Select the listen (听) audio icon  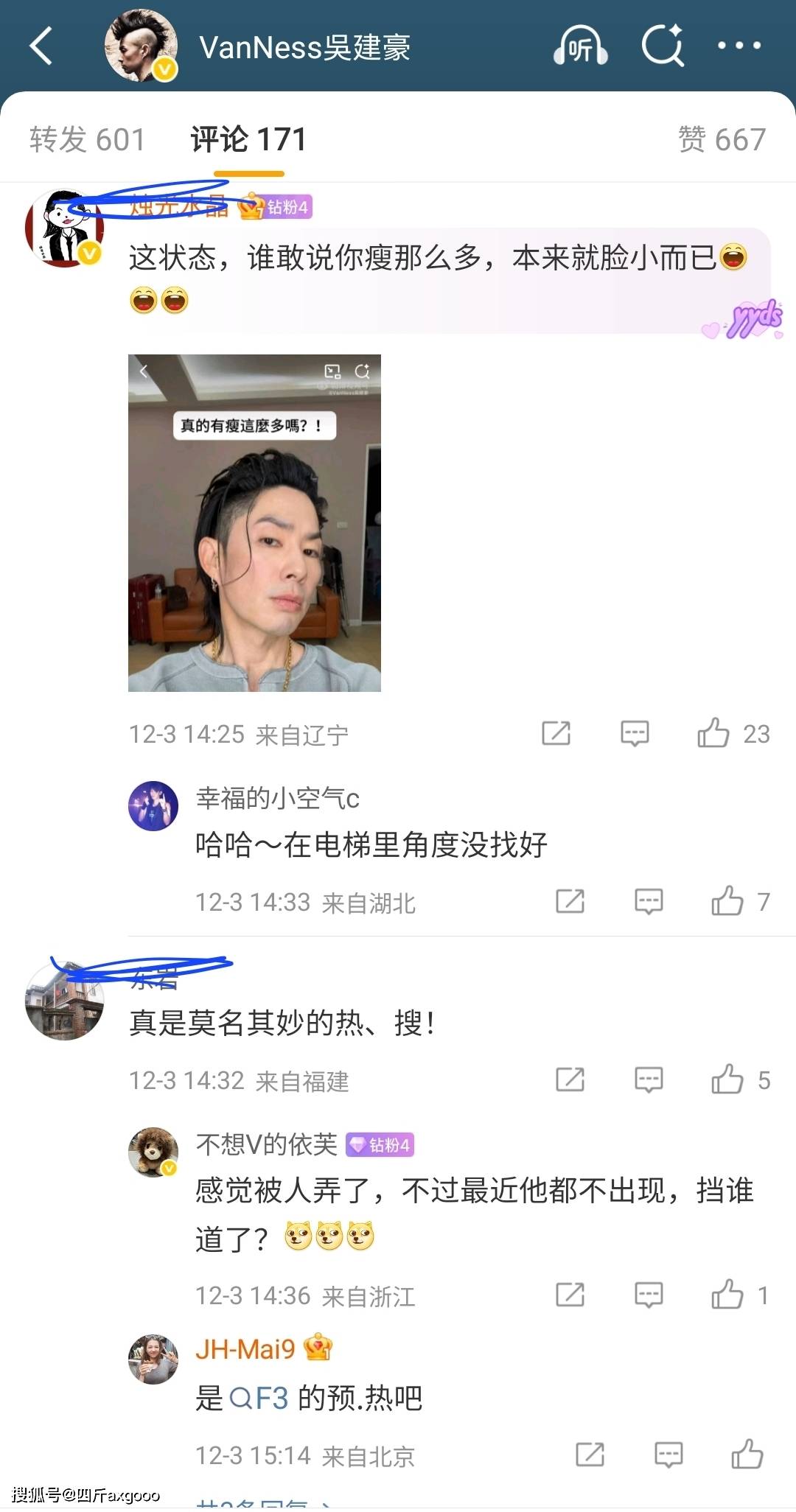tap(580, 46)
